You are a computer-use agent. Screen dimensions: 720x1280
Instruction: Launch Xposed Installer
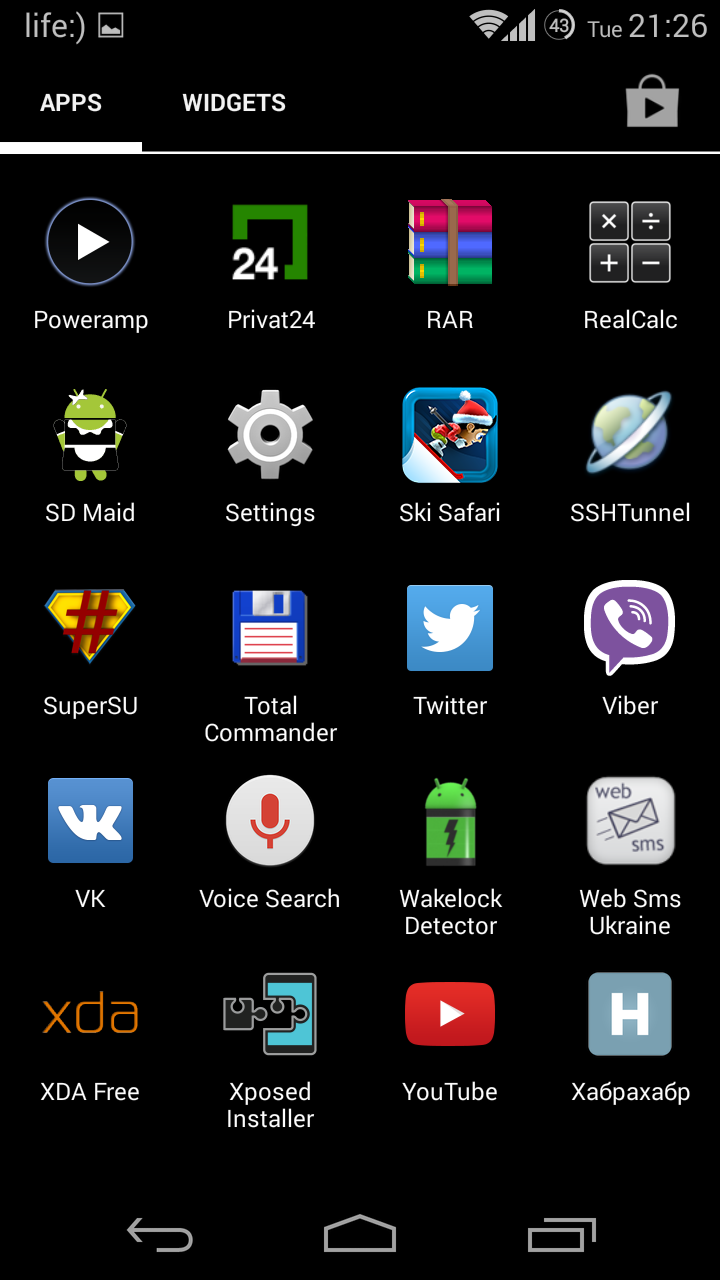click(270, 1014)
